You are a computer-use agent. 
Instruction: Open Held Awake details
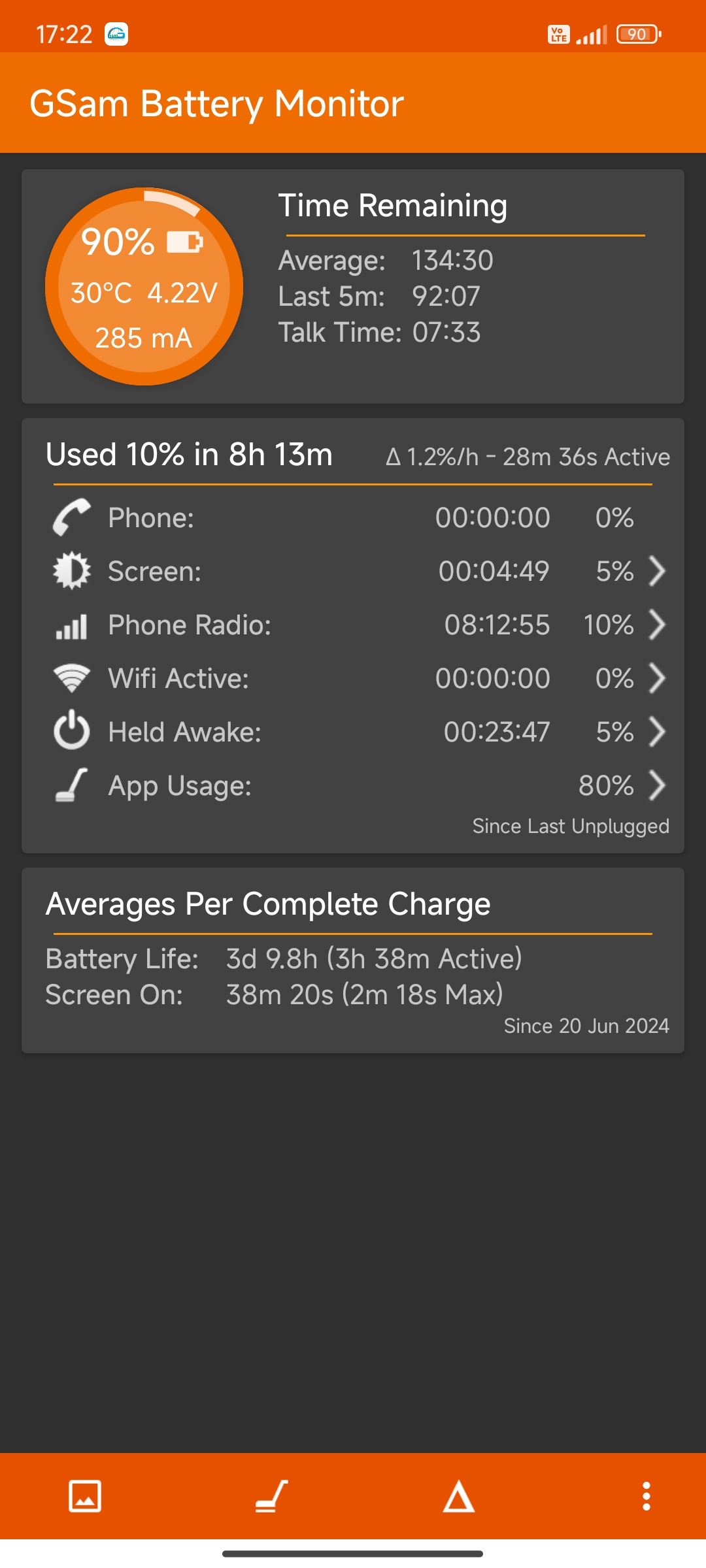click(x=353, y=732)
